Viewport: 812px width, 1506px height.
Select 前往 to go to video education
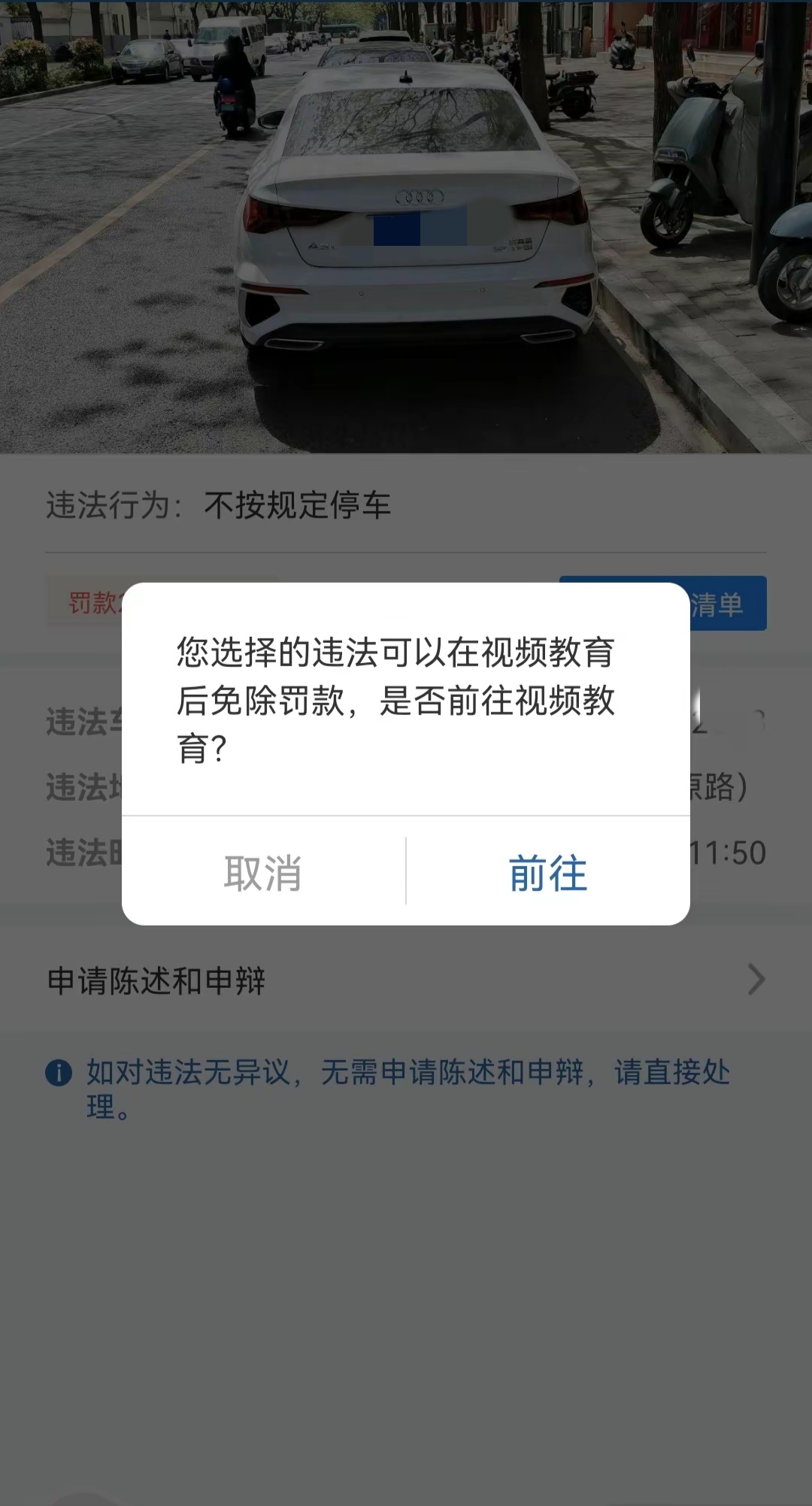[548, 873]
